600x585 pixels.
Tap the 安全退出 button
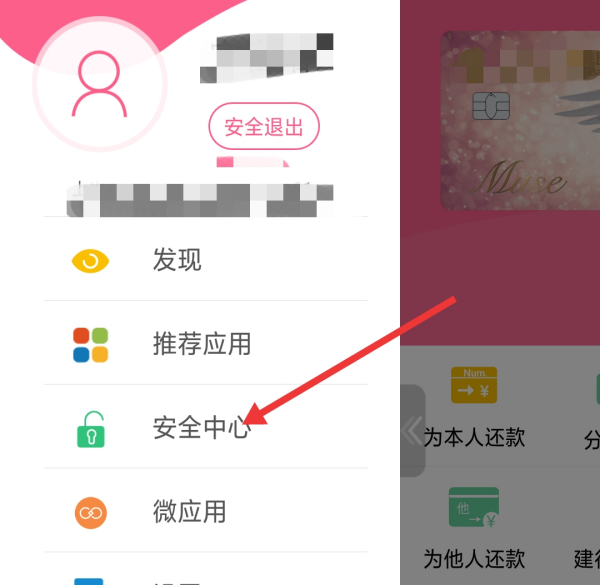click(x=264, y=127)
